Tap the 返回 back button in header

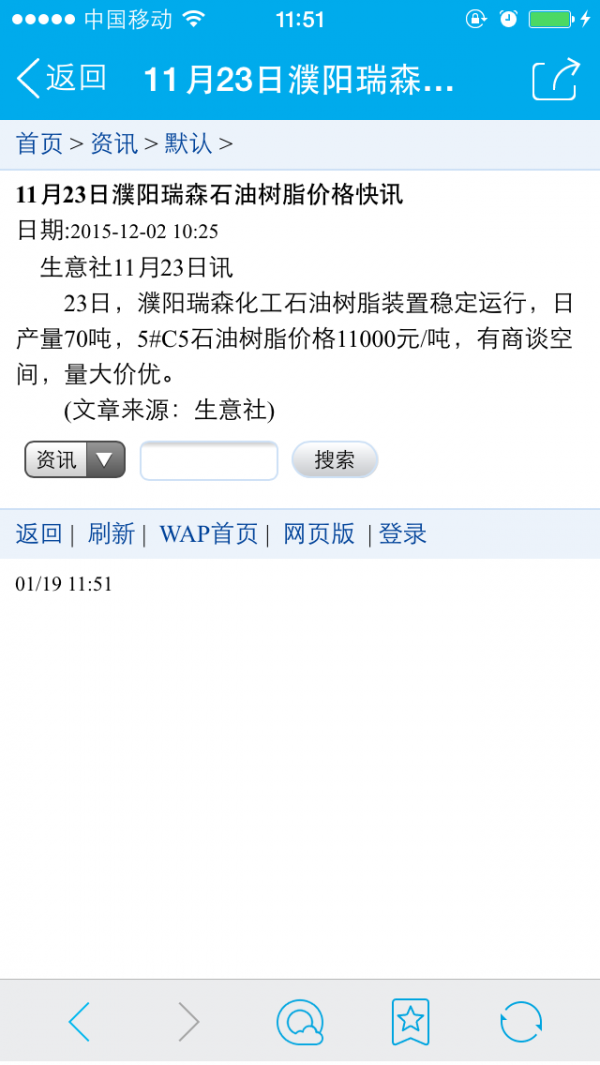click(62, 78)
